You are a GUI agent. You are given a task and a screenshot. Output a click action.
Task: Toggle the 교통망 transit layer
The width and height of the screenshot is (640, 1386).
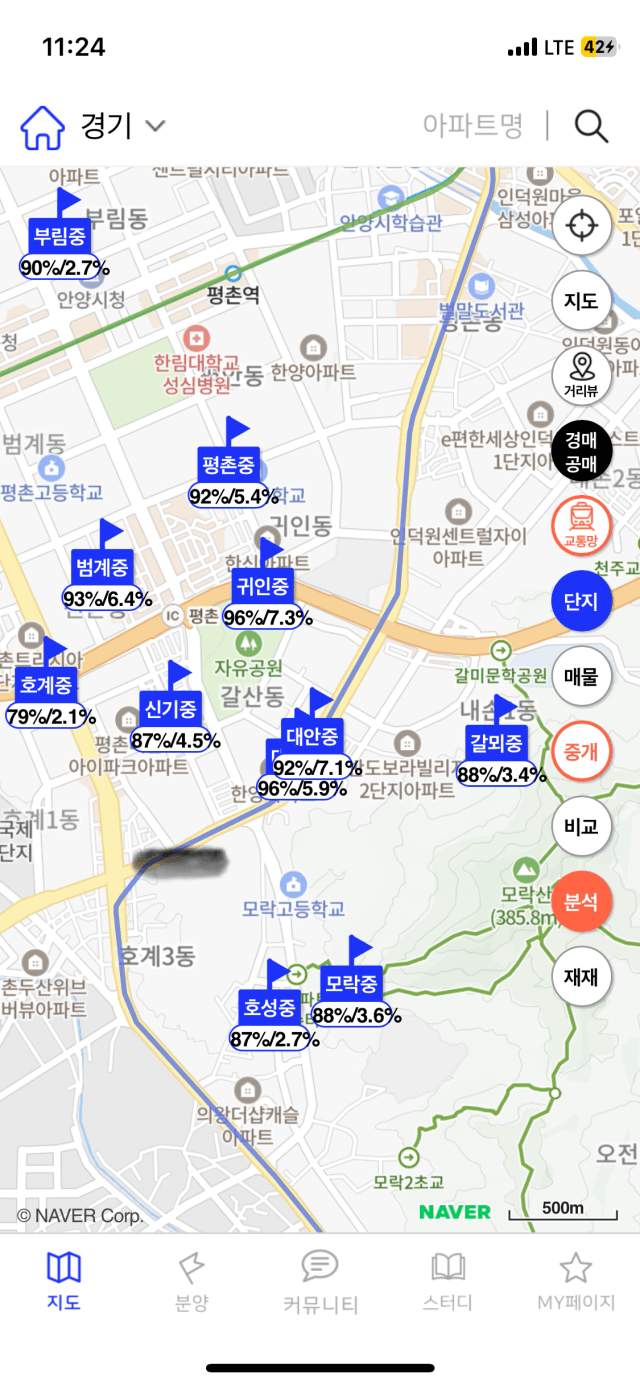[581, 526]
